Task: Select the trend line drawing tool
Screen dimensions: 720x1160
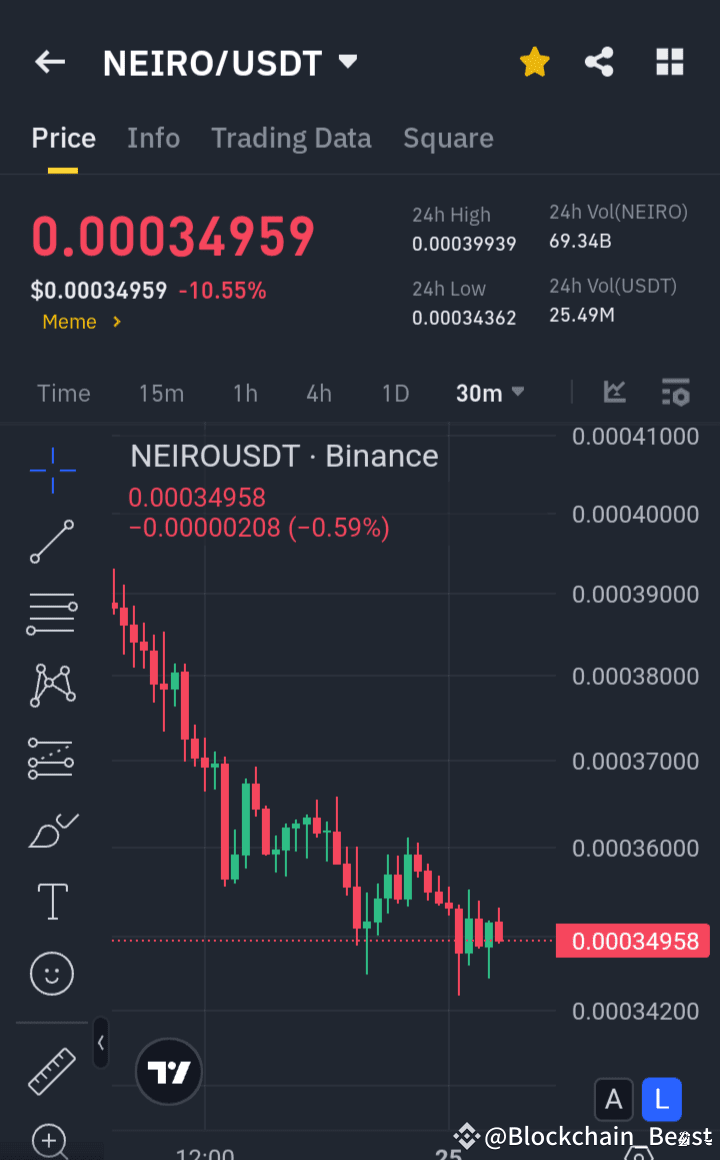Action: [x=51, y=542]
